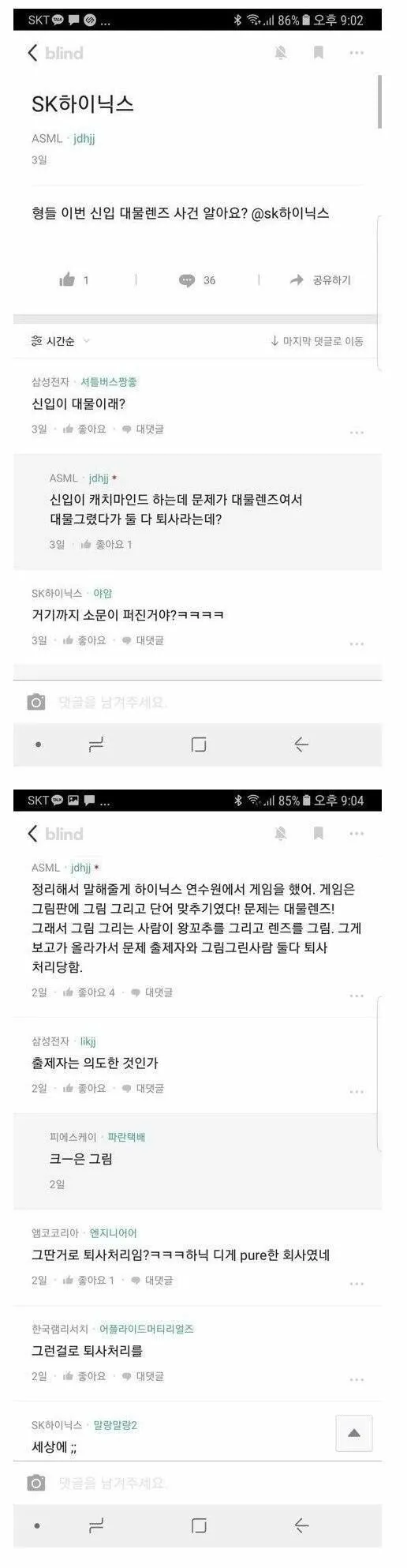Screen dimensions: 407x1568
Task: Like 야암's comment about 소문
Action: pos(84,640)
